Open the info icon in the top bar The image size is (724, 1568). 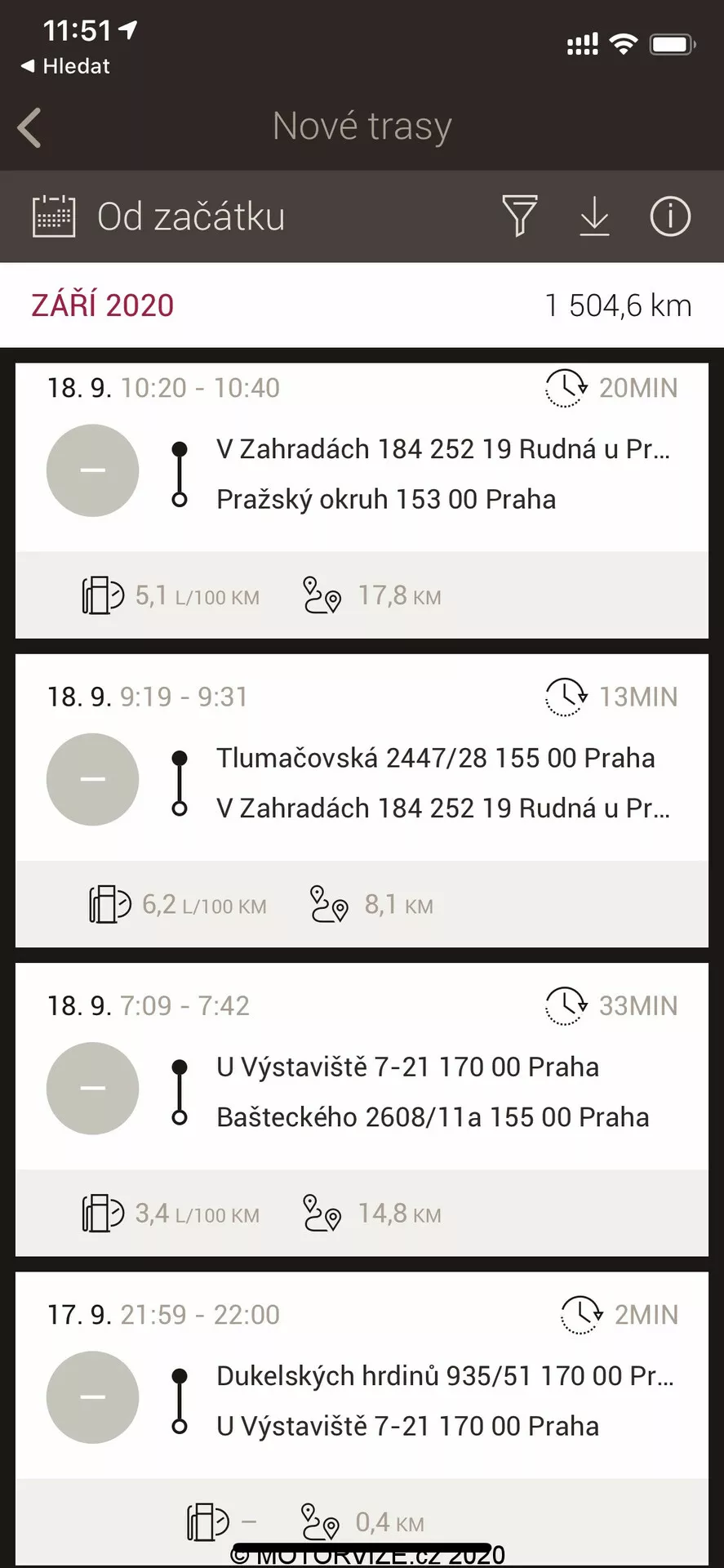pyautogui.click(x=669, y=216)
